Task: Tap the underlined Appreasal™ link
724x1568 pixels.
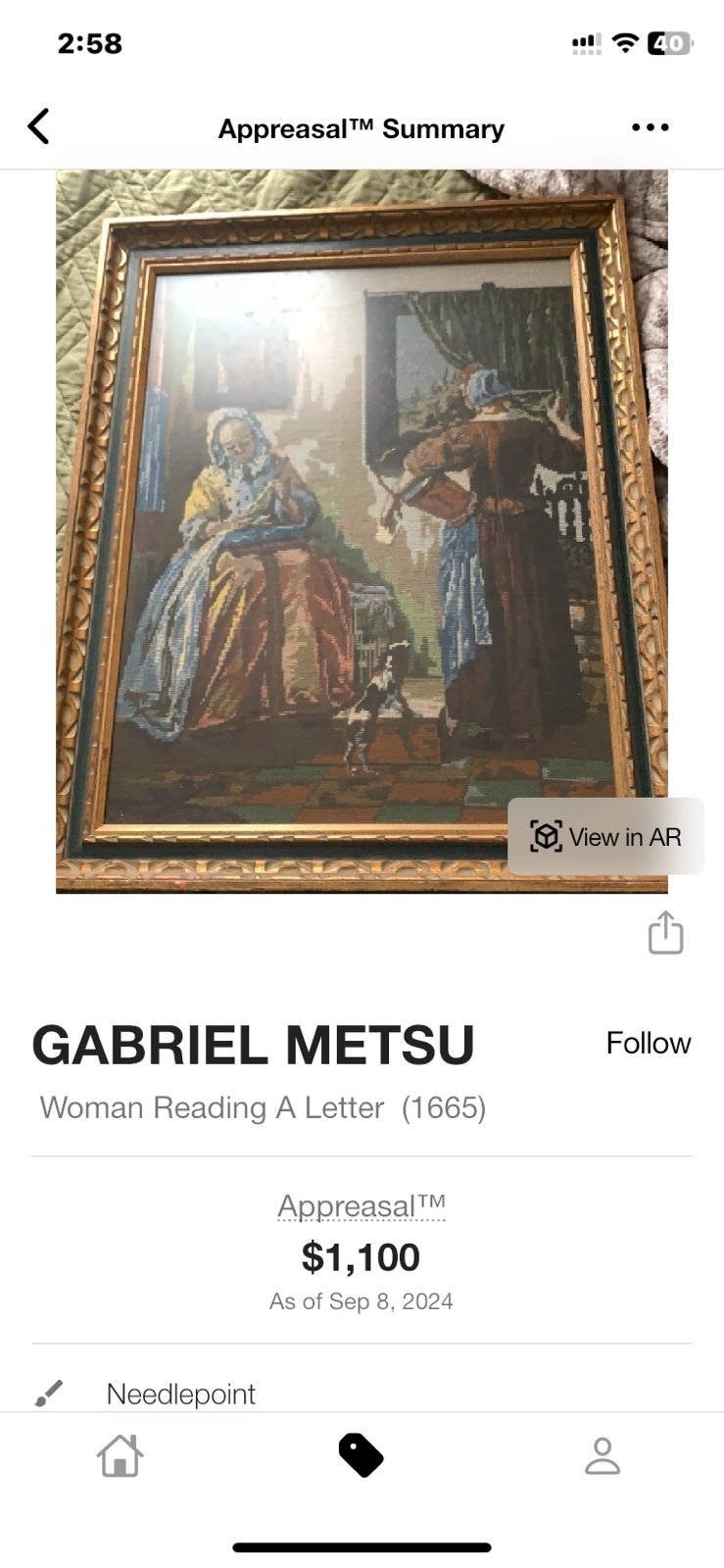Action: click(x=362, y=1205)
